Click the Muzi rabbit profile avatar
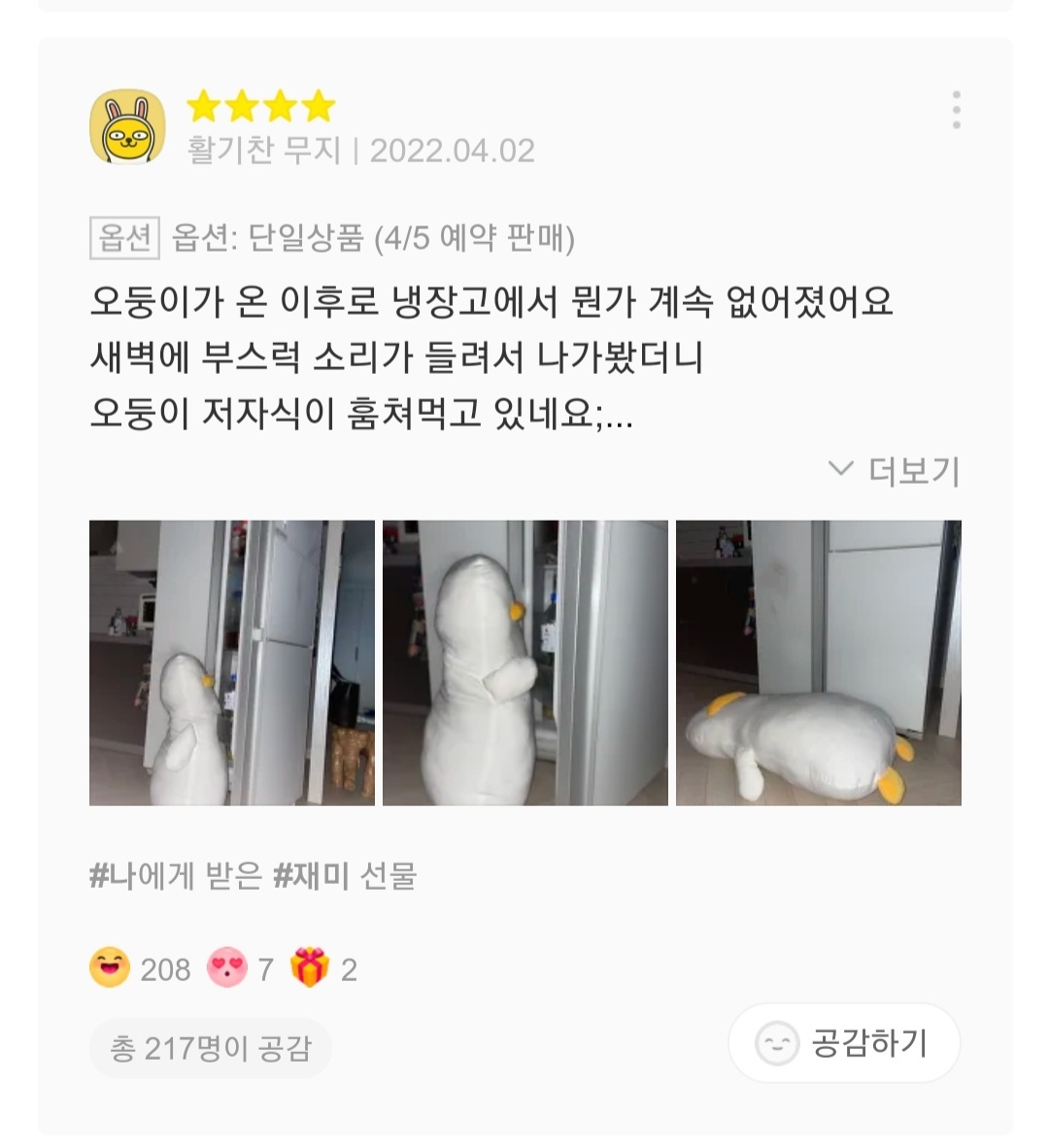1049x1148 pixels. 127,127
